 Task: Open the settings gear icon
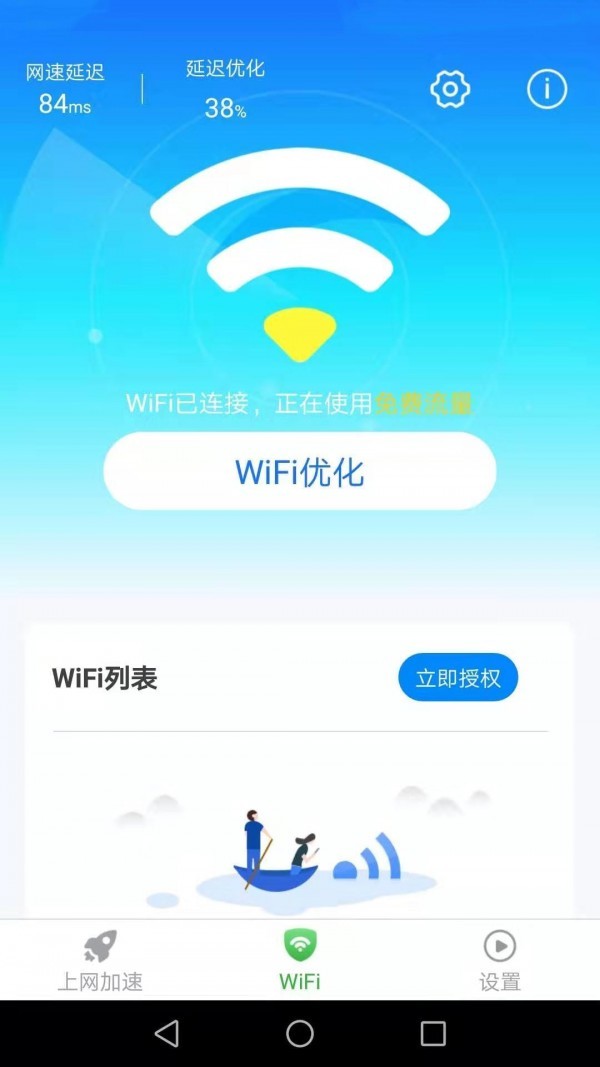pyautogui.click(x=450, y=90)
